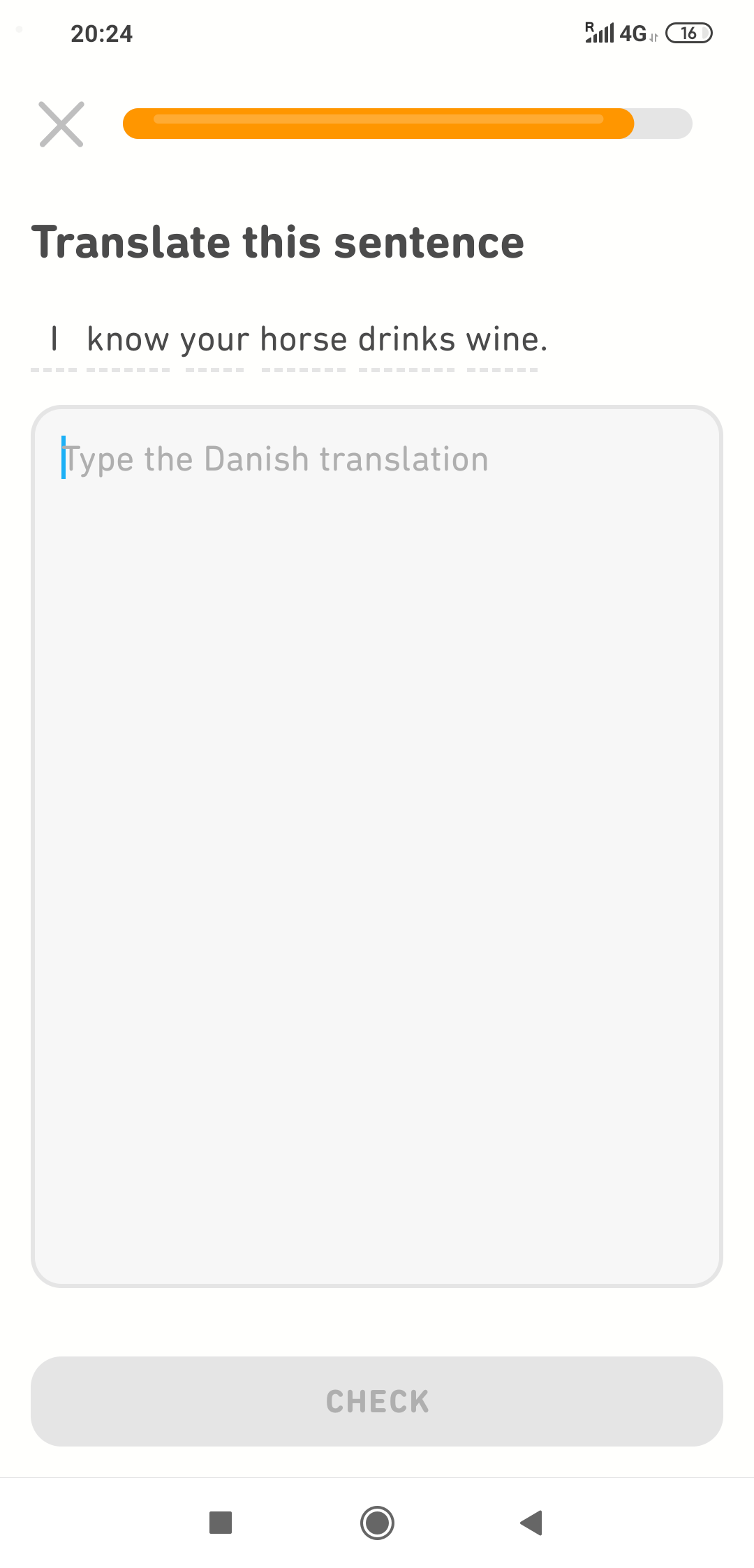Screen dimensions: 754x1568
Task: Close the lesson with the X
Action: pyautogui.click(x=61, y=124)
